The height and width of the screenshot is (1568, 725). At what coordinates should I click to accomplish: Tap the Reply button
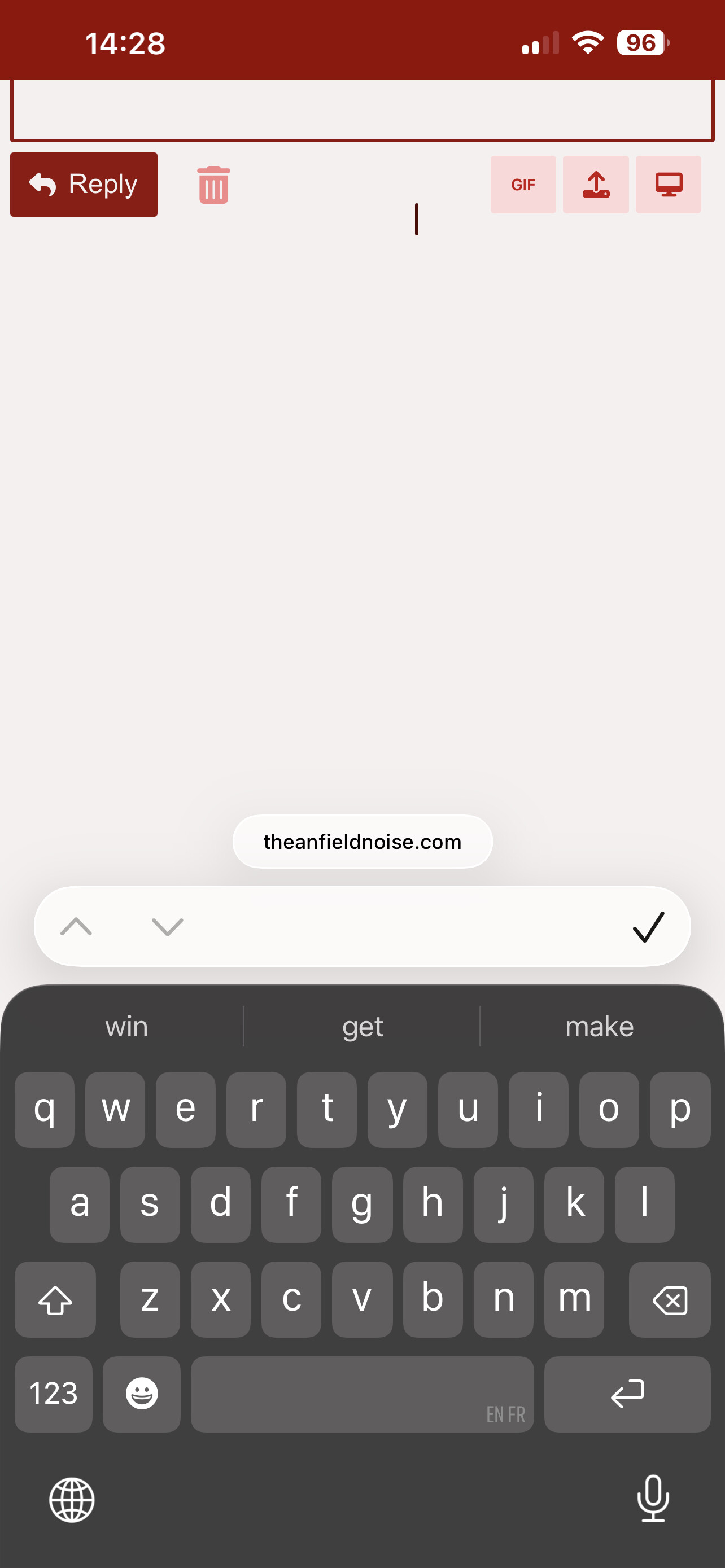click(x=84, y=185)
